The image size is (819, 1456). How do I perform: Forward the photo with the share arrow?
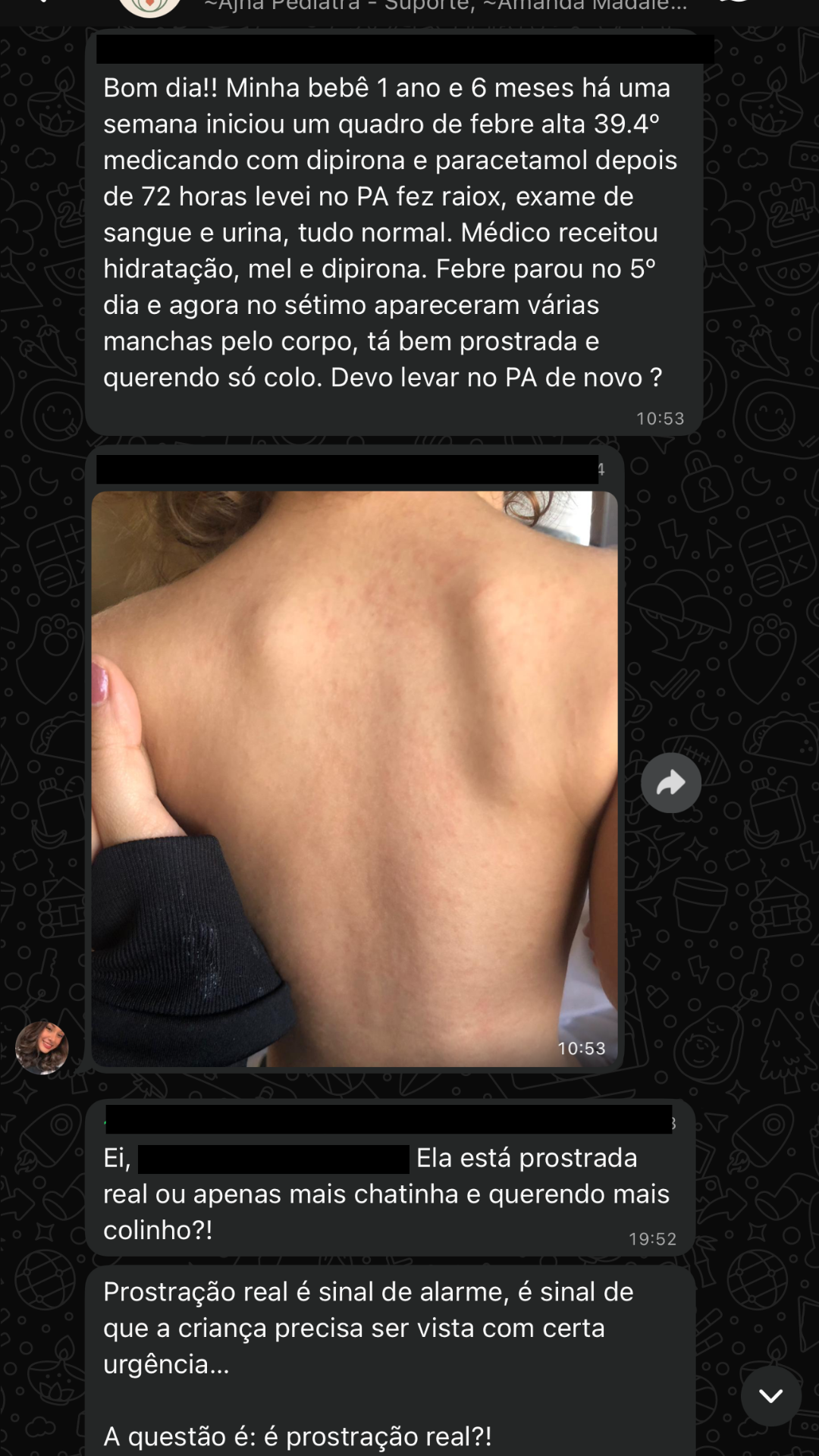coord(670,783)
